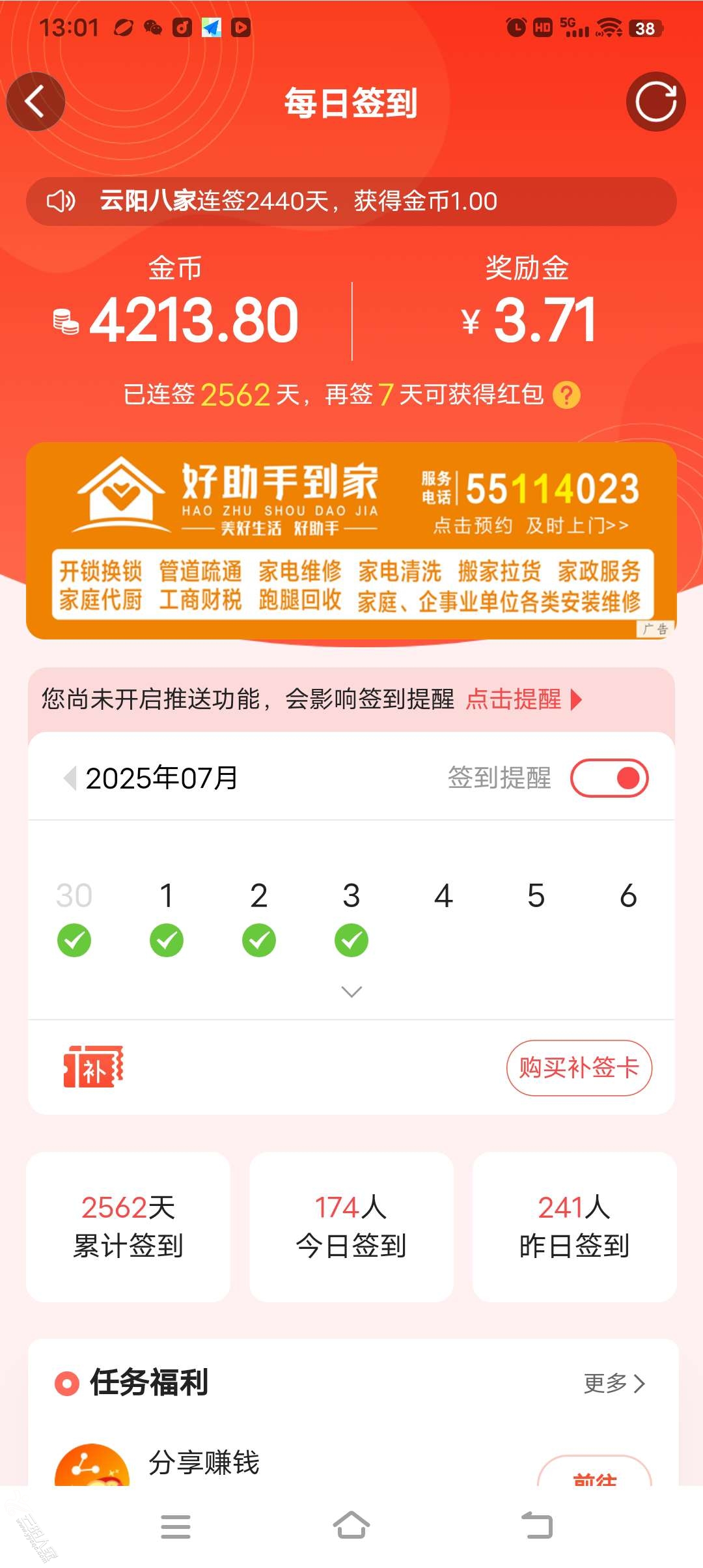Open 更多 in 任务福利 section
The height and width of the screenshot is (1568, 703).
coord(613,1383)
